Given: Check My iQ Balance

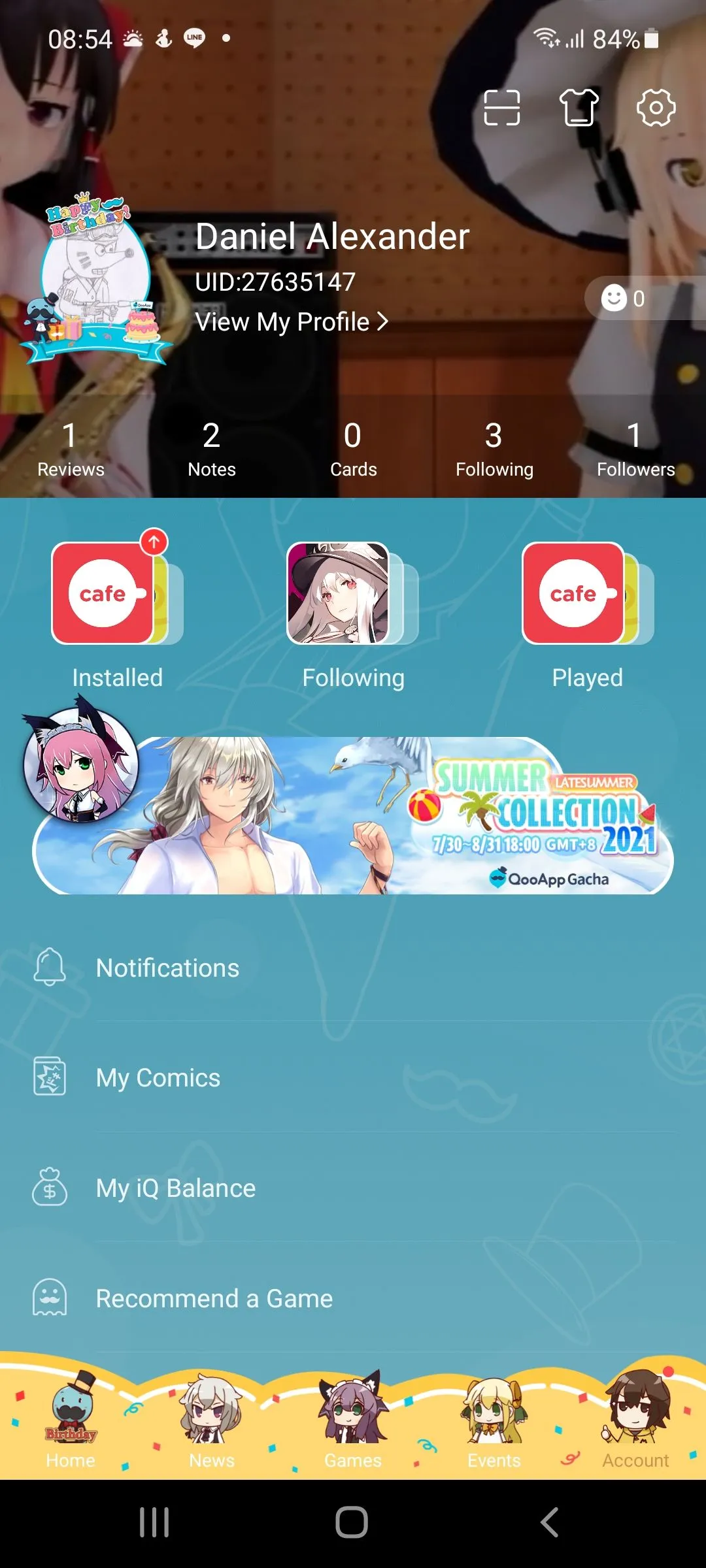Looking at the screenshot, I should pos(175,1188).
